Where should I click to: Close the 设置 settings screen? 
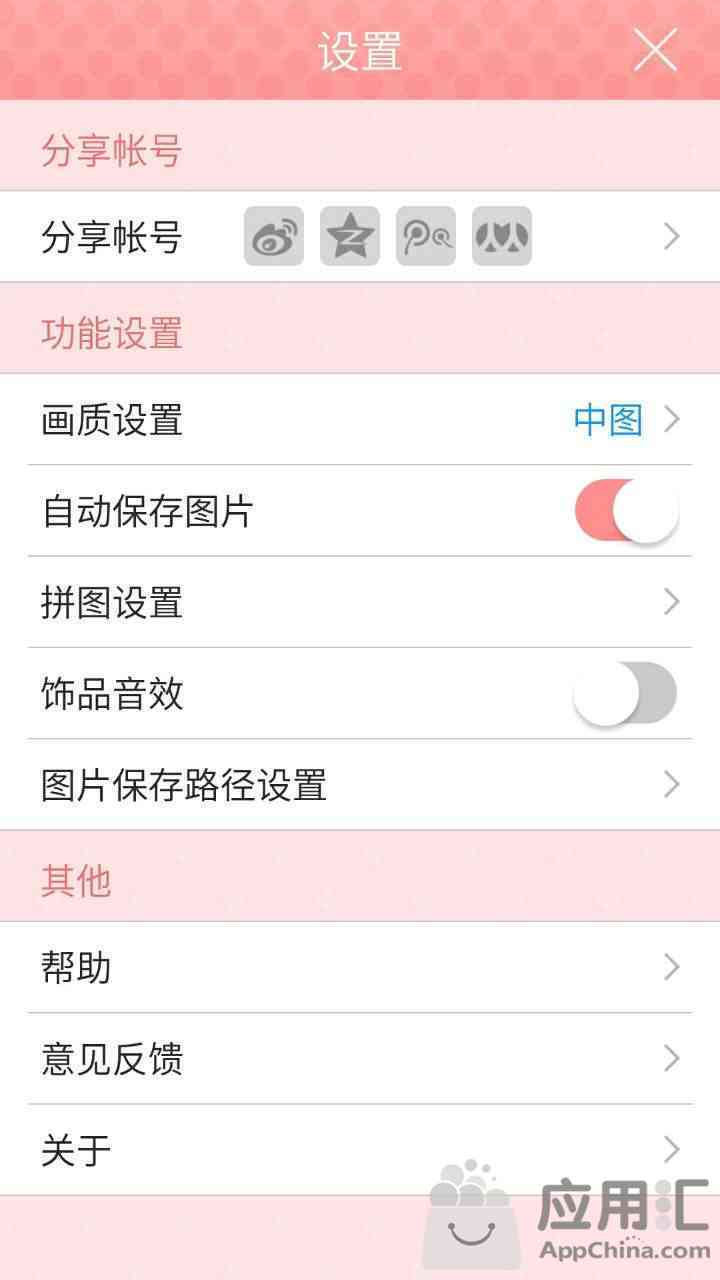tap(655, 50)
